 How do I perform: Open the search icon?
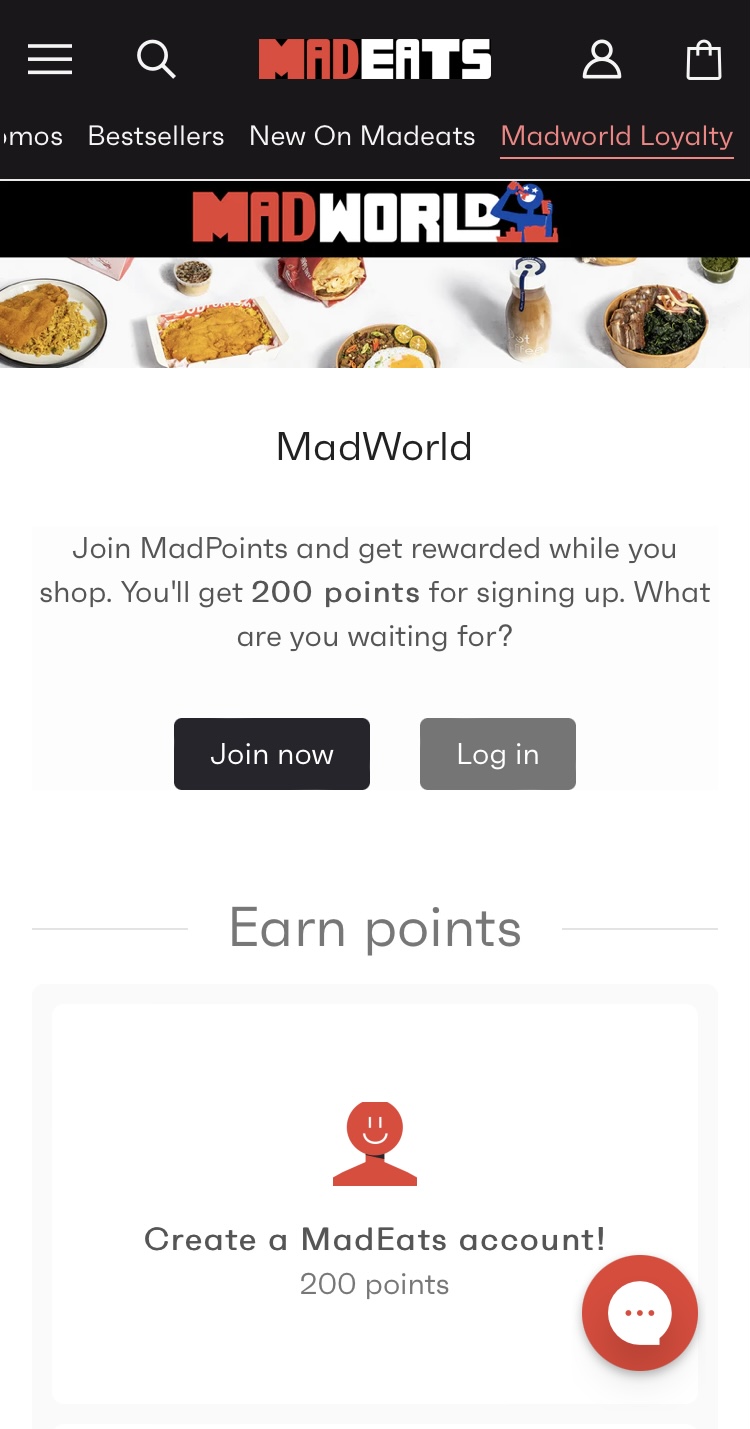click(x=156, y=60)
